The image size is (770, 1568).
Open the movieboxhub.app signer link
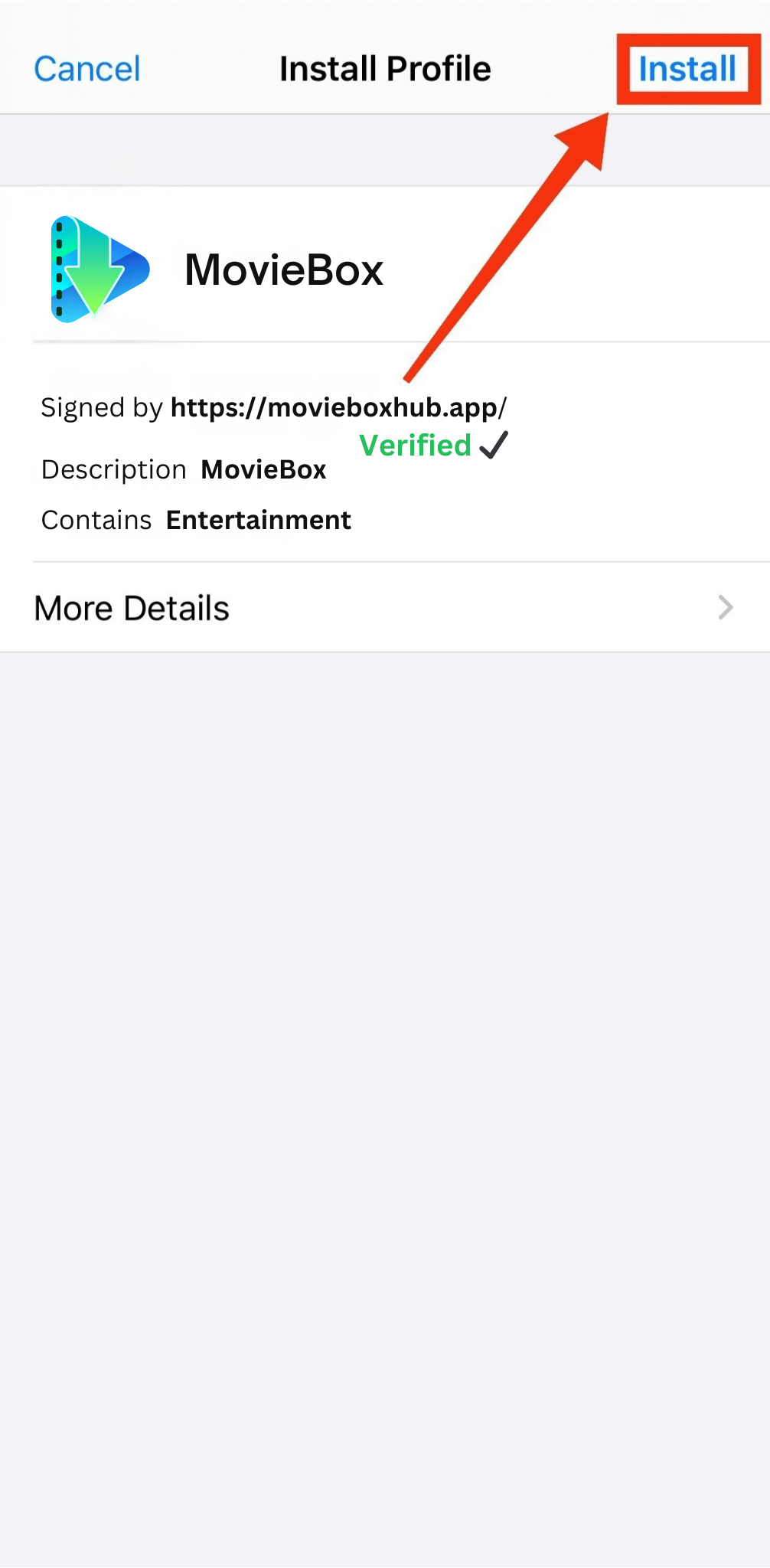(x=339, y=407)
